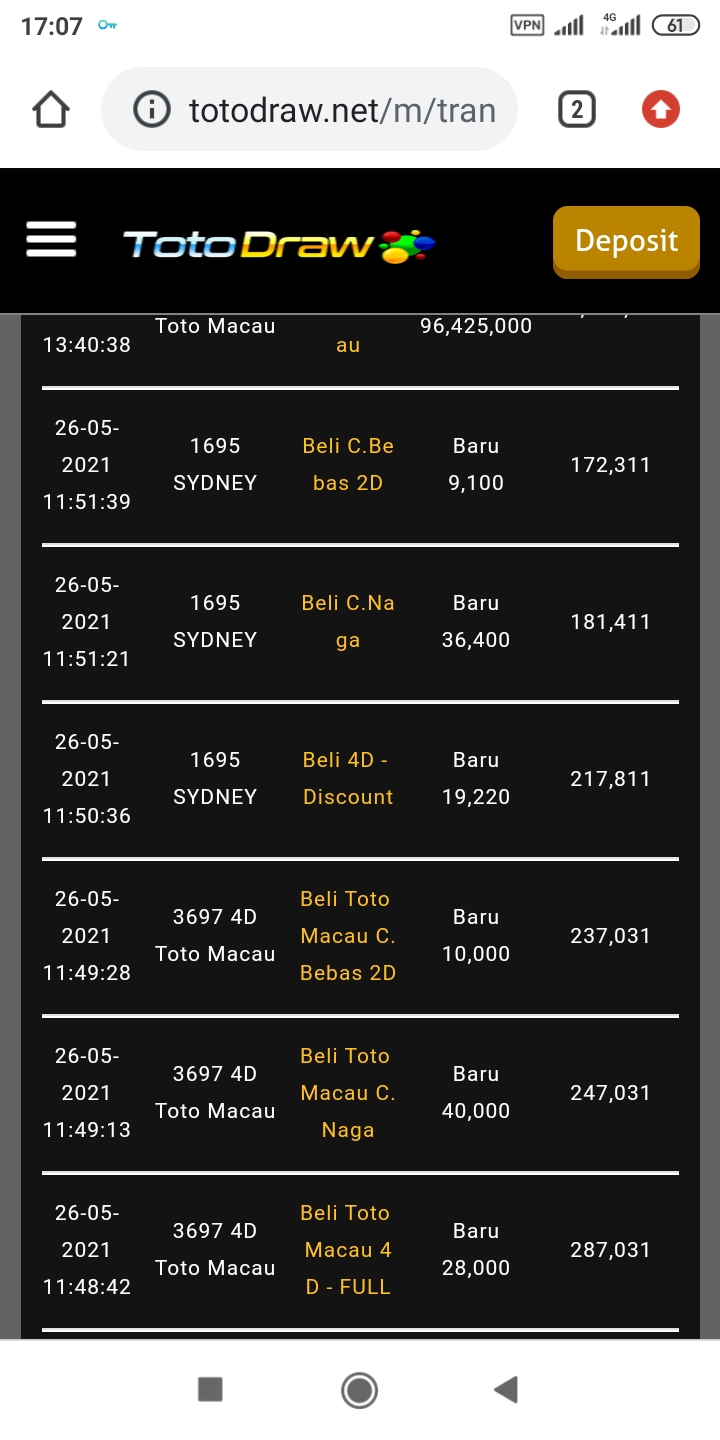Go to browser home page
Viewport: 720px width, 1440px height.
point(51,110)
